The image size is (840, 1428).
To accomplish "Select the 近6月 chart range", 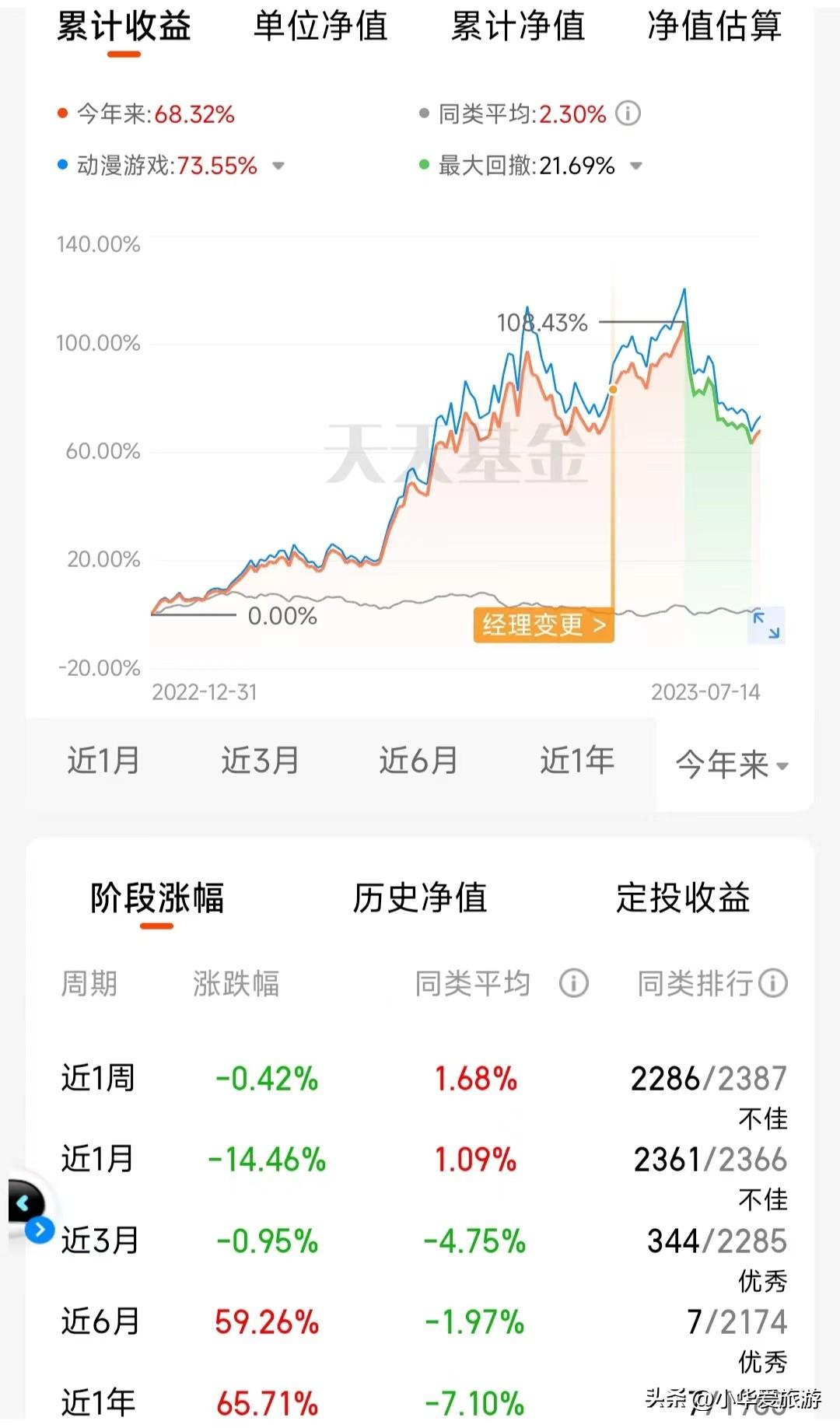I will pyautogui.click(x=418, y=761).
